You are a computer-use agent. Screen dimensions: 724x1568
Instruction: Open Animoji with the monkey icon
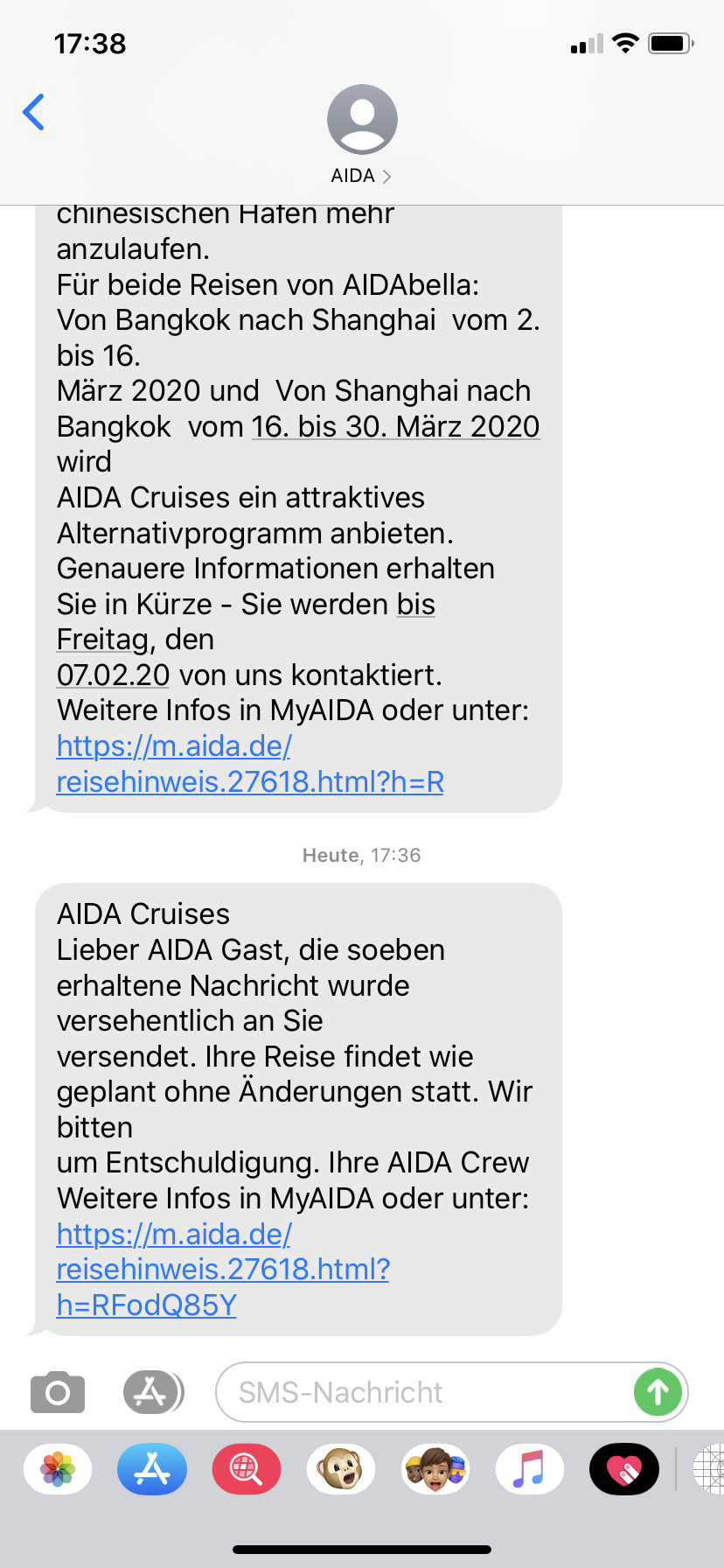click(x=341, y=1469)
